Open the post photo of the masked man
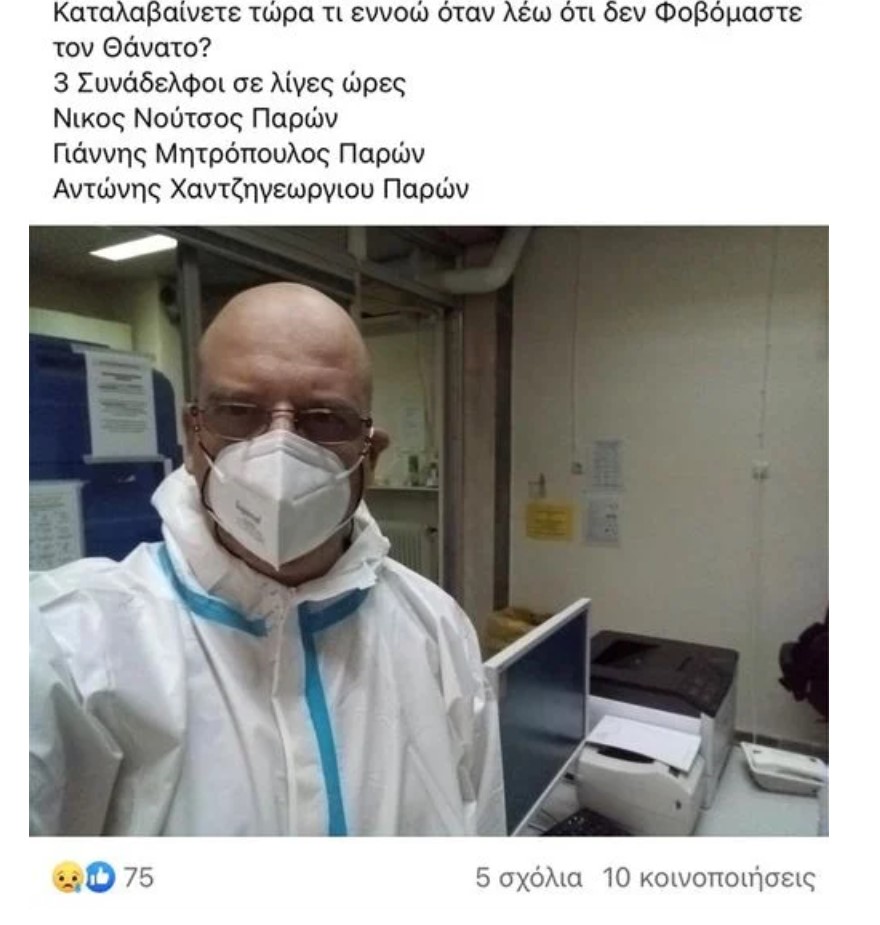This screenshot has width=880, height=925. (x=428, y=530)
